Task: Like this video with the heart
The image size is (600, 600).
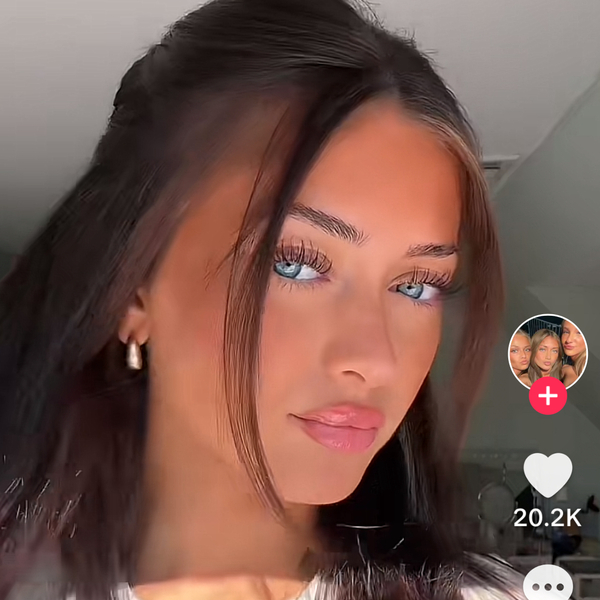Action: click(x=548, y=476)
